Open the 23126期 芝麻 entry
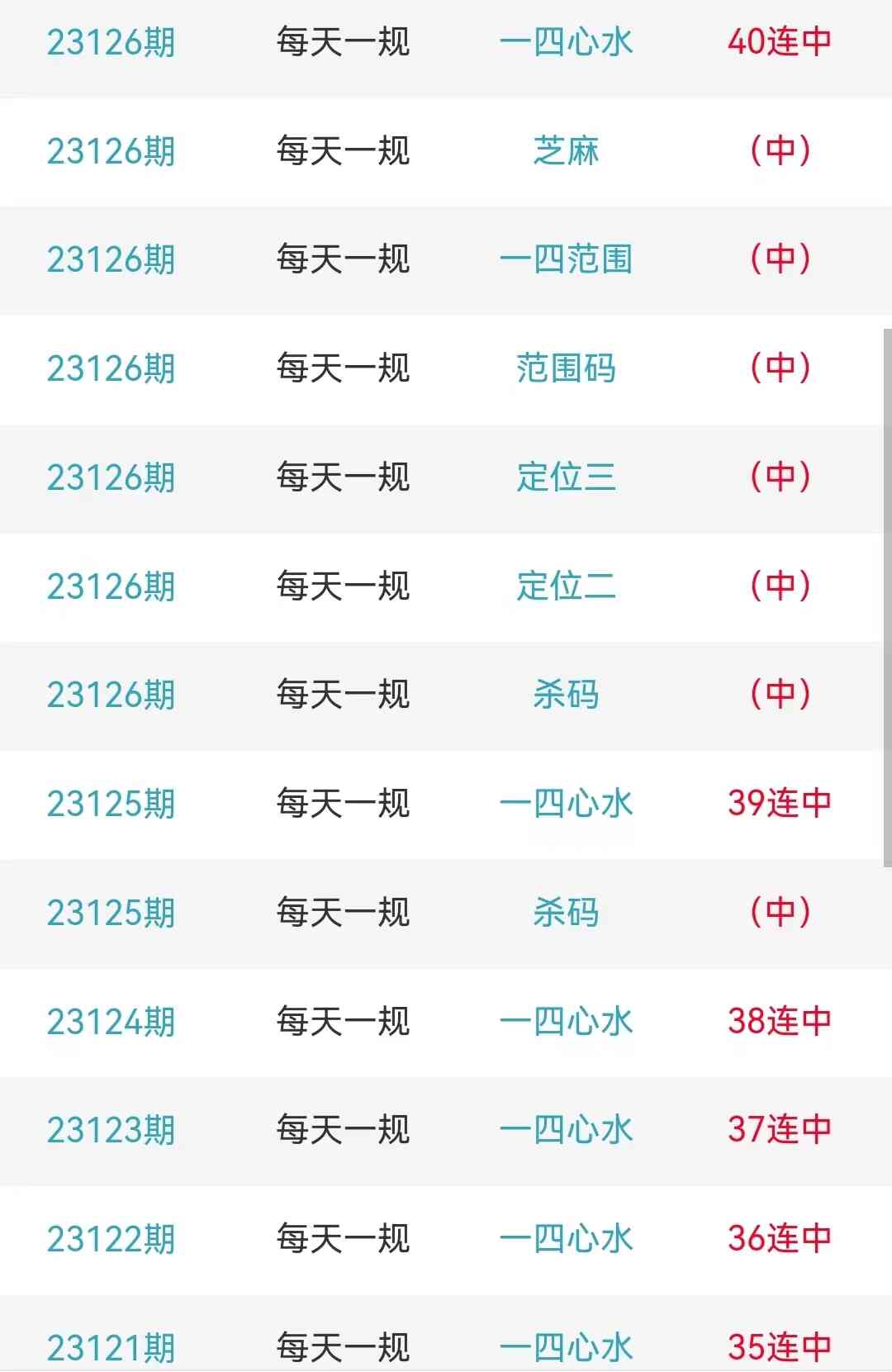The image size is (892, 1372). tap(567, 151)
